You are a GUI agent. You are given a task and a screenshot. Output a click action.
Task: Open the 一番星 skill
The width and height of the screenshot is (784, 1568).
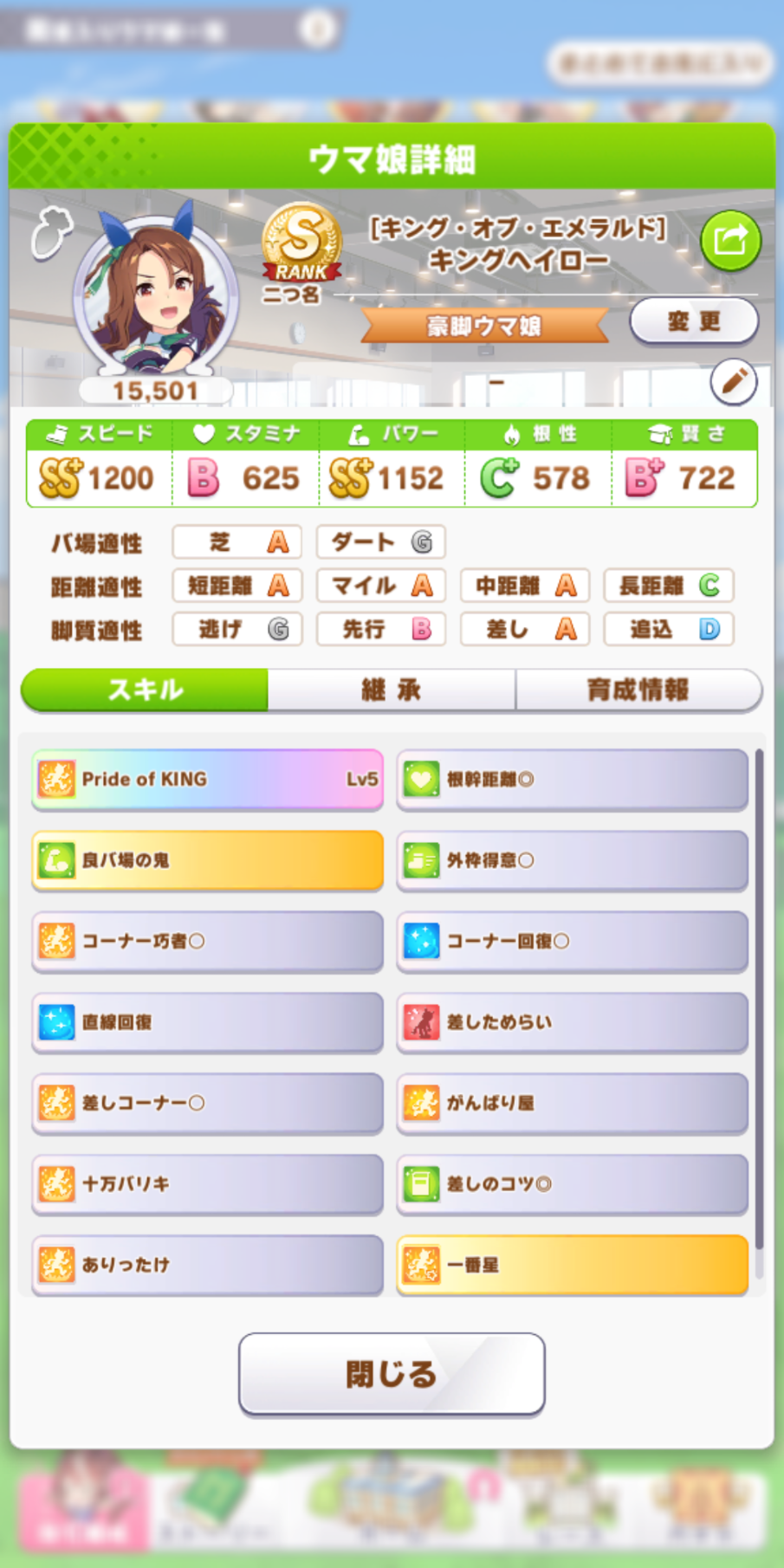click(x=572, y=1265)
